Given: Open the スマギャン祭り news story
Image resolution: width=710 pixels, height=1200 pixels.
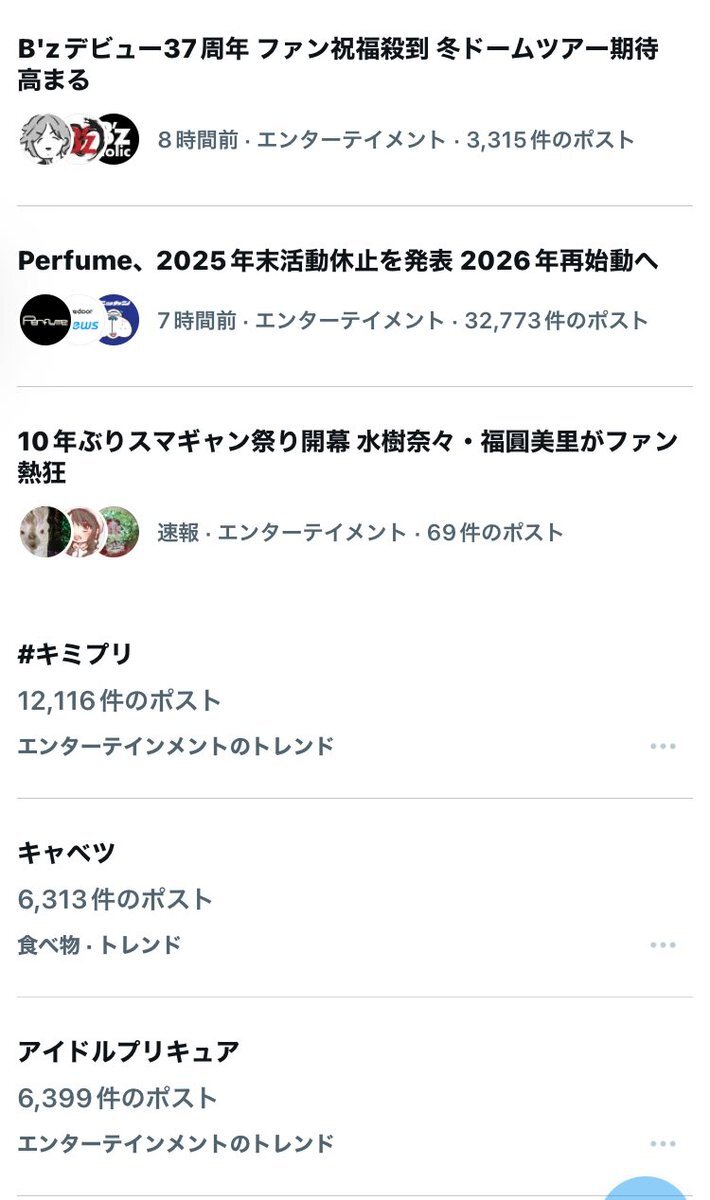Looking at the screenshot, I should (346, 456).
